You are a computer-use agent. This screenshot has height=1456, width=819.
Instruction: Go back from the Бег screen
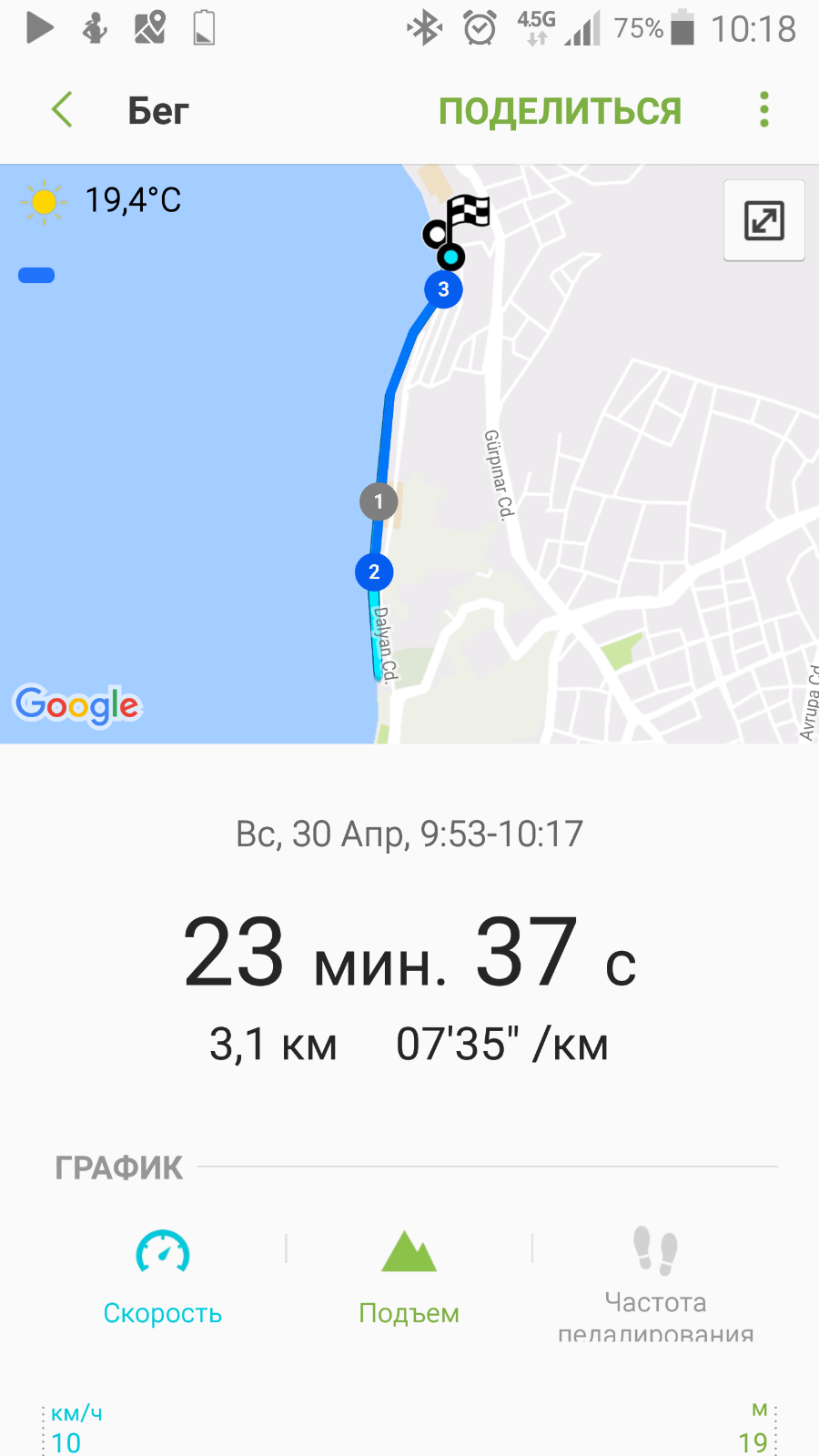[62, 110]
